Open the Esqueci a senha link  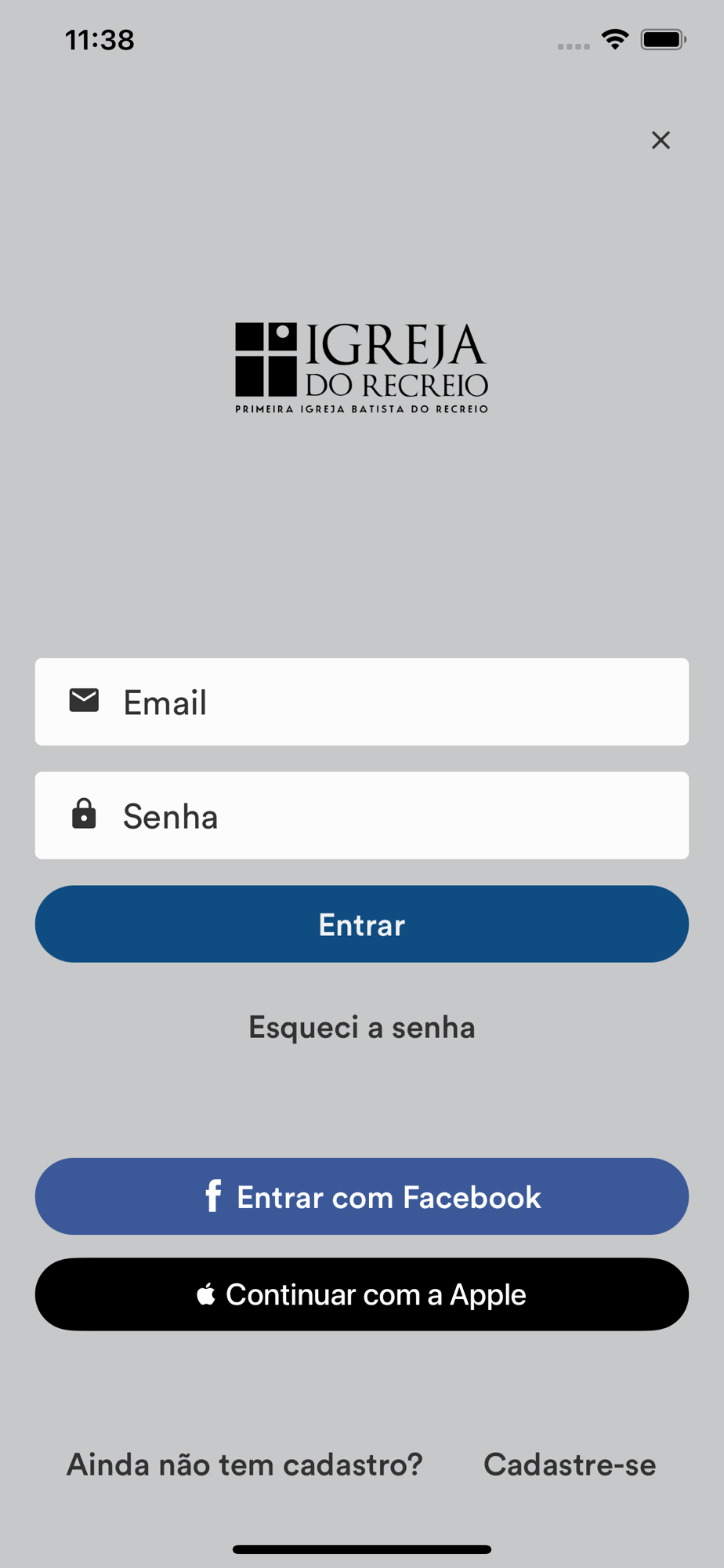362,1027
